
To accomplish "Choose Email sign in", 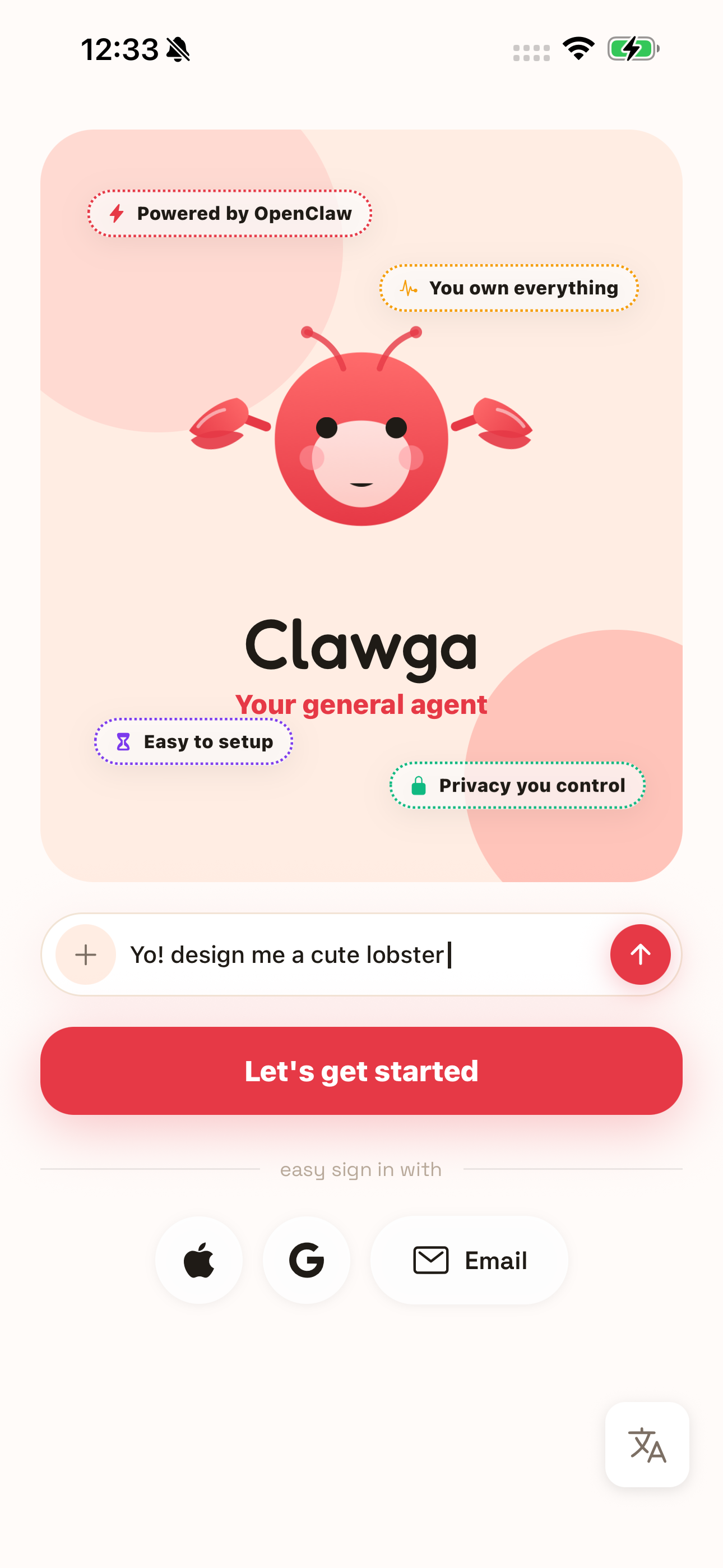I will [x=469, y=1260].
